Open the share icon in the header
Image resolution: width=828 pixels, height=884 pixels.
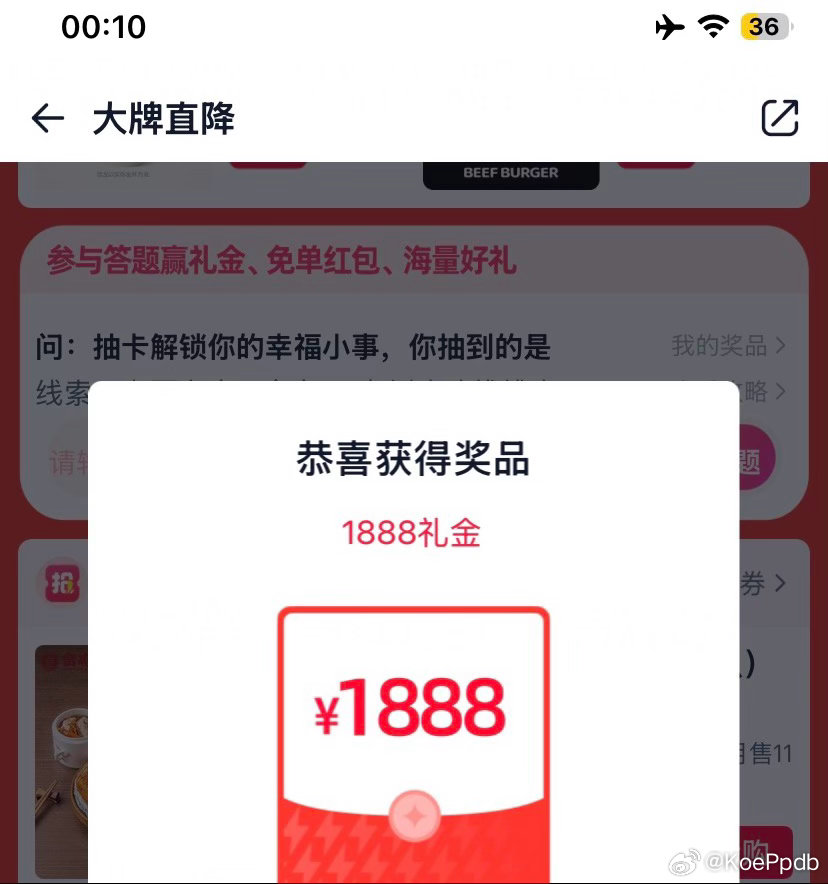point(779,118)
